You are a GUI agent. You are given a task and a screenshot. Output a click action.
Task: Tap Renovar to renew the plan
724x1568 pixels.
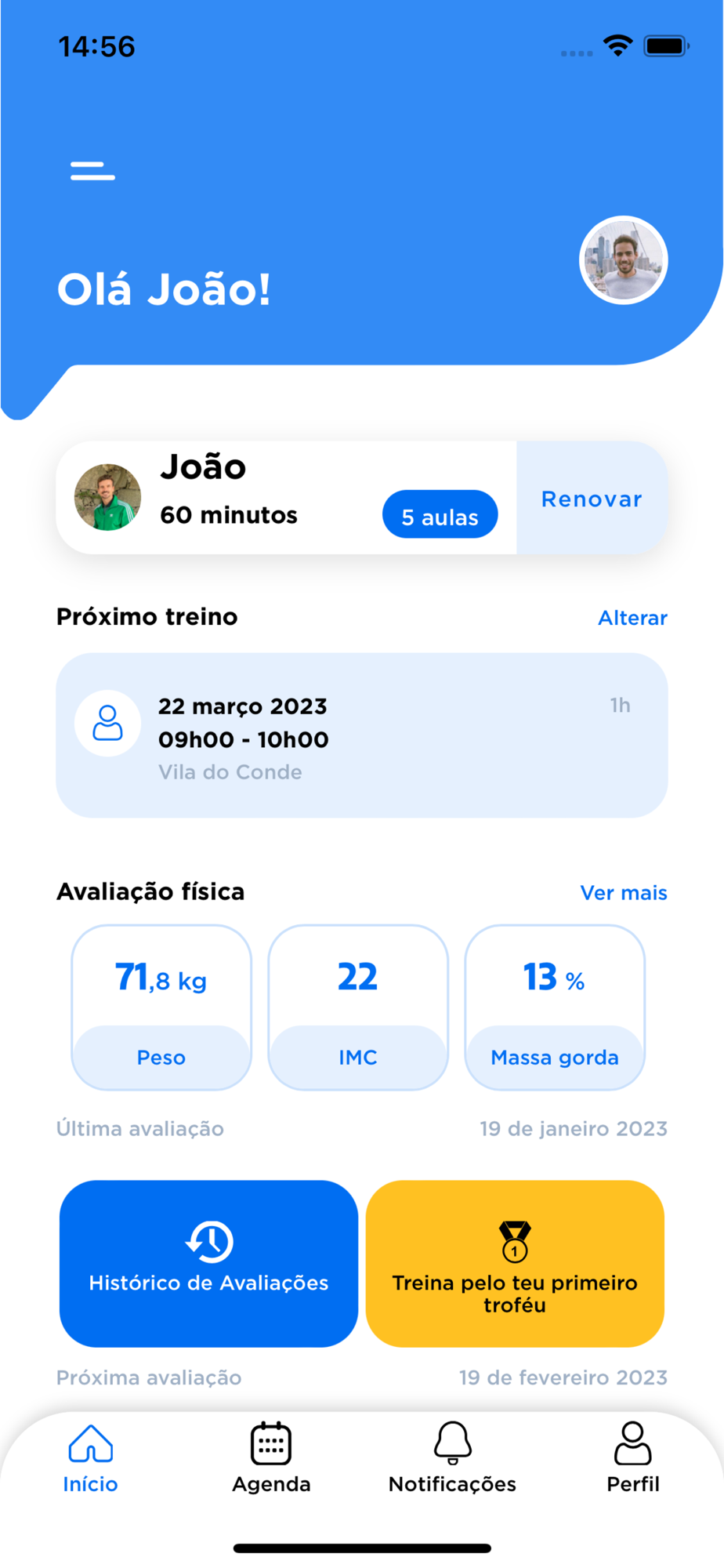592,499
